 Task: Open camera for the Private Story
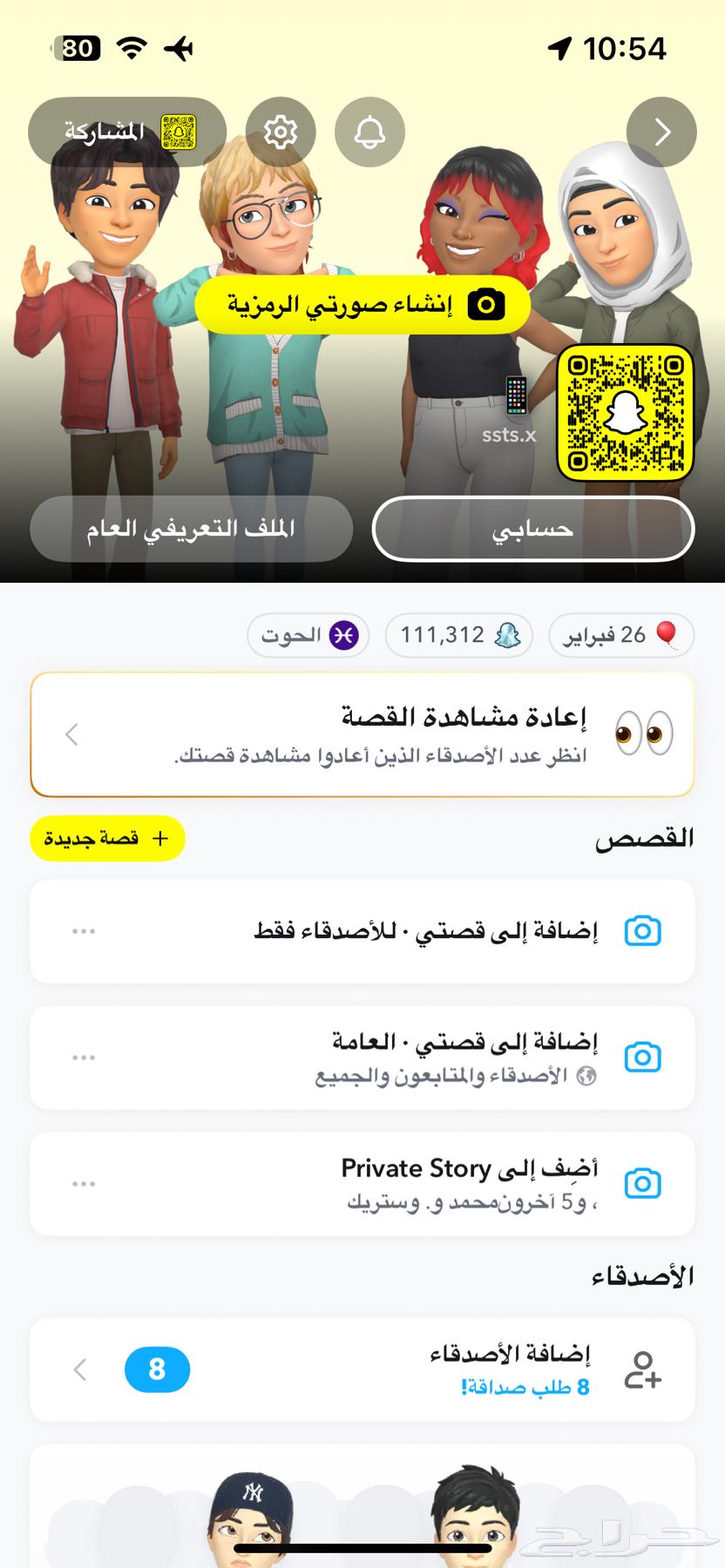click(x=643, y=1183)
